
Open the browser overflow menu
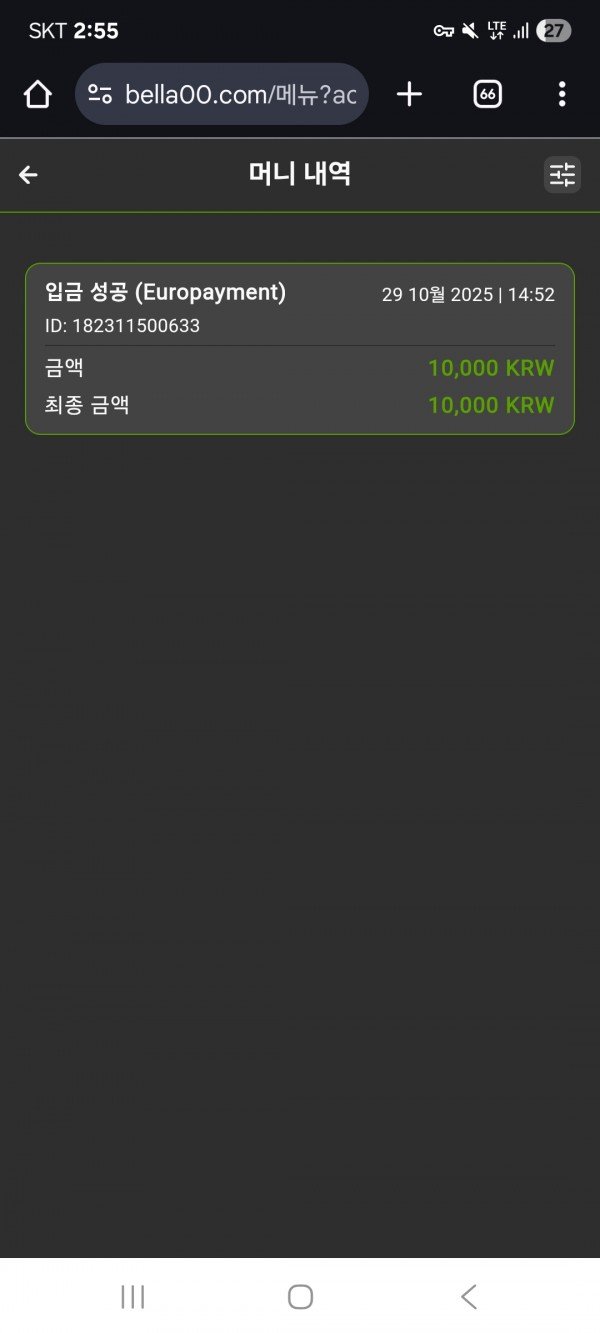tap(562, 94)
